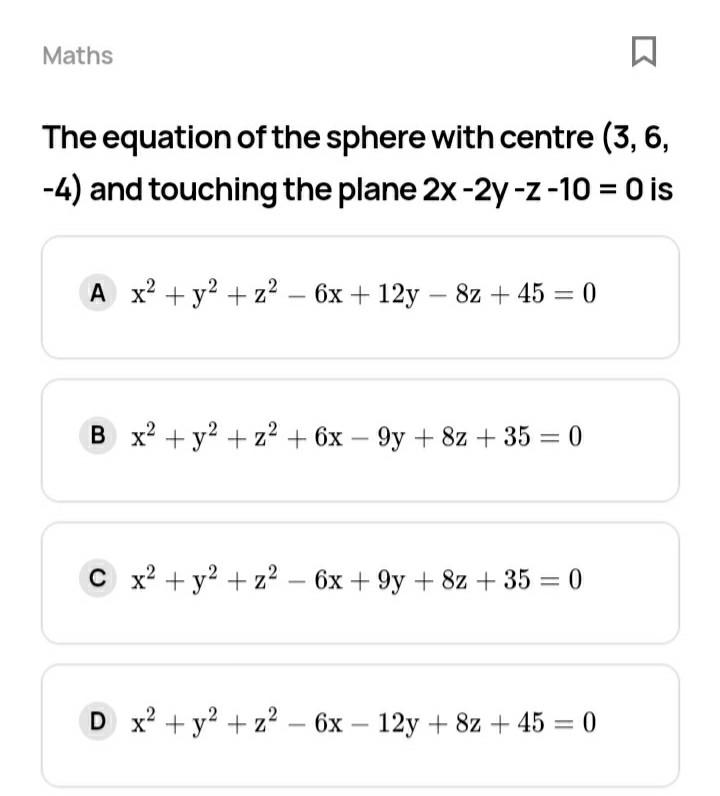The width and height of the screenshot is (720, 796).
Task: Bookmark this Maths question
Action: [x=644, y=52]
